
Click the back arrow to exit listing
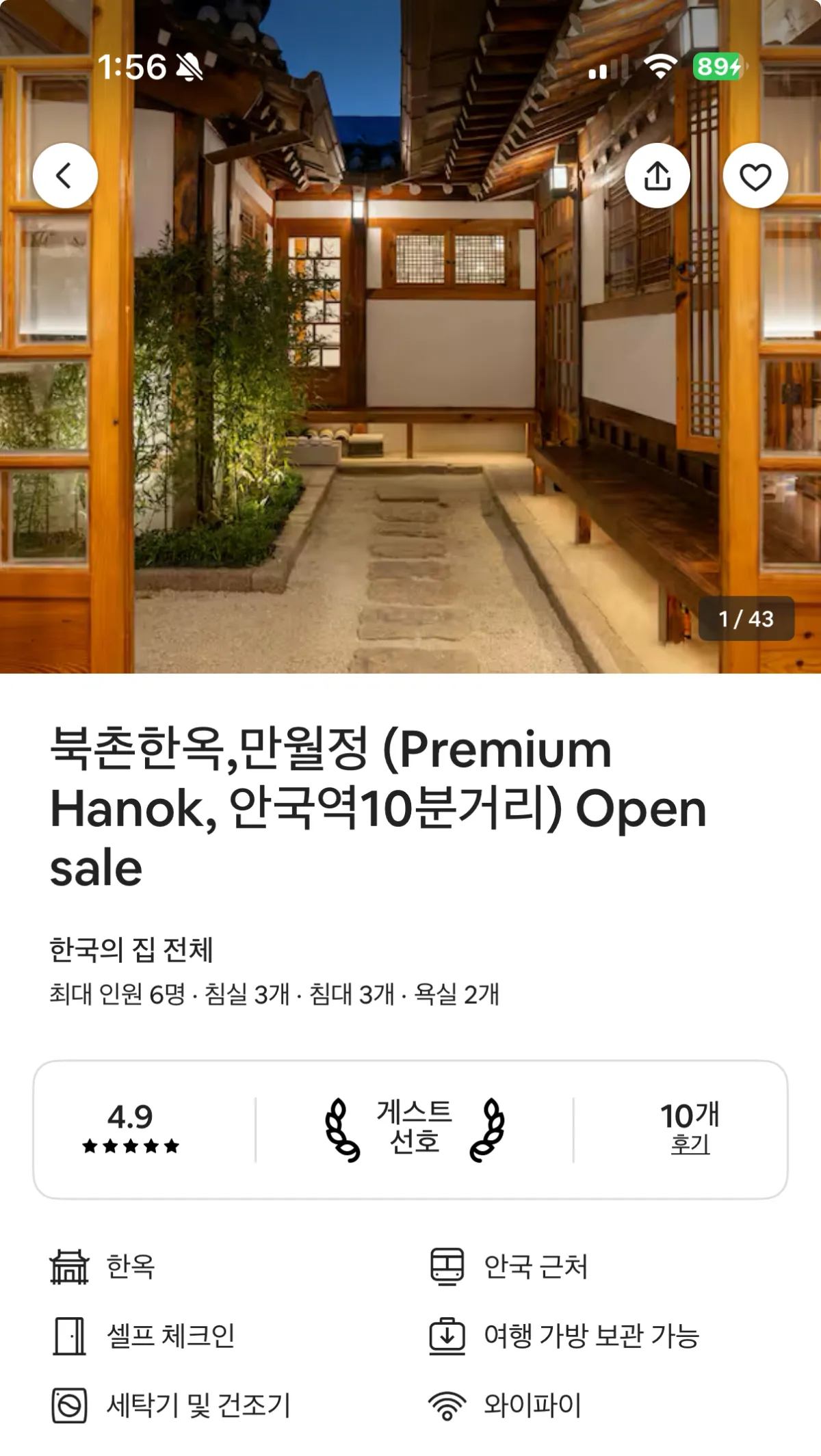pos(65,174)
